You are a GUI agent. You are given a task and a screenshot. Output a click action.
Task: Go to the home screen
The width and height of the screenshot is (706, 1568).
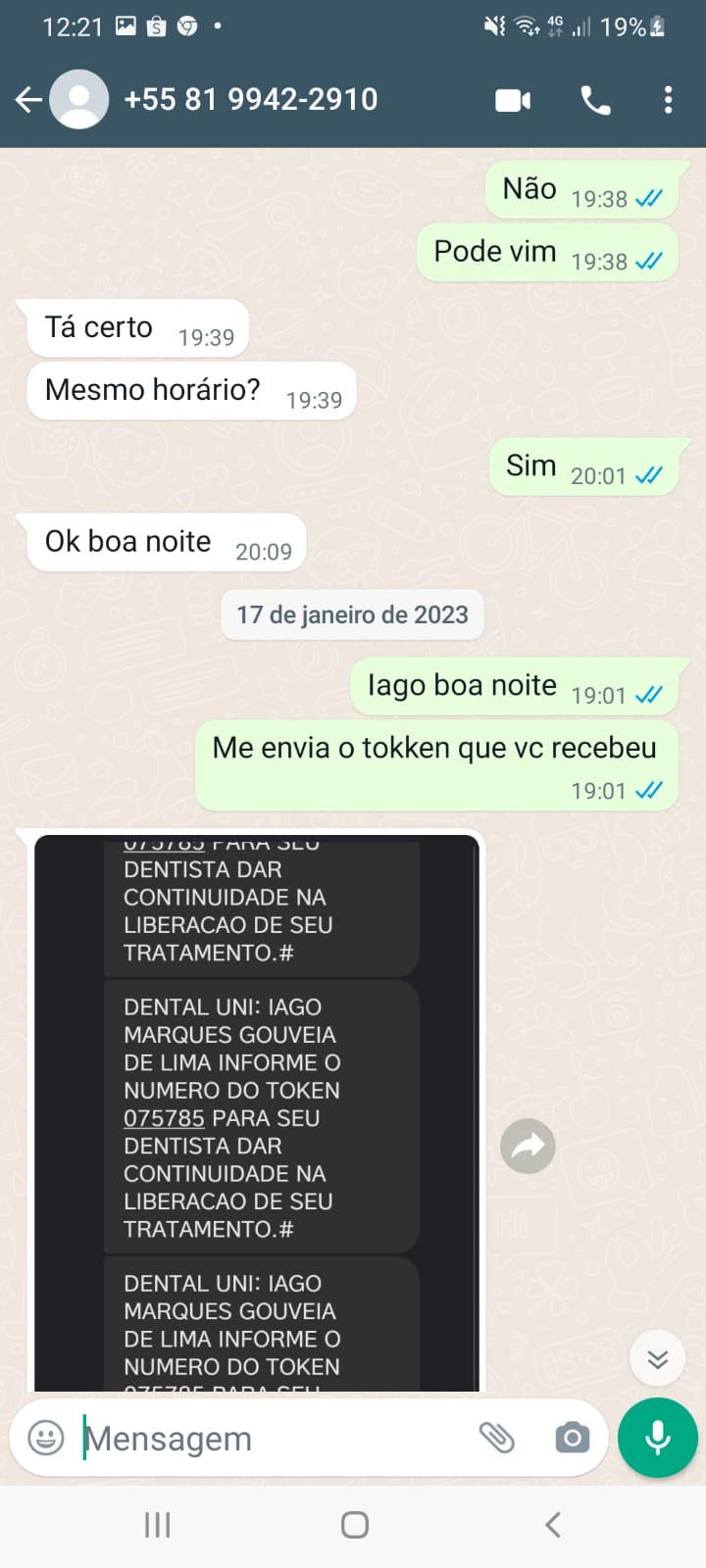pos(354,1525)
